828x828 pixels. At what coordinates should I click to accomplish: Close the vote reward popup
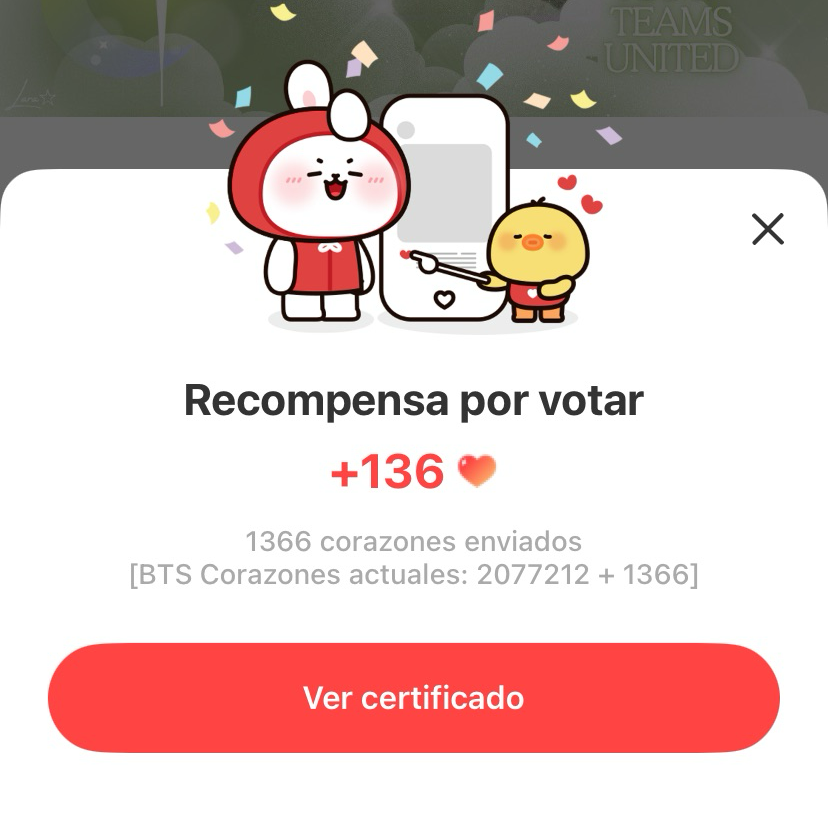coord(767,229)
